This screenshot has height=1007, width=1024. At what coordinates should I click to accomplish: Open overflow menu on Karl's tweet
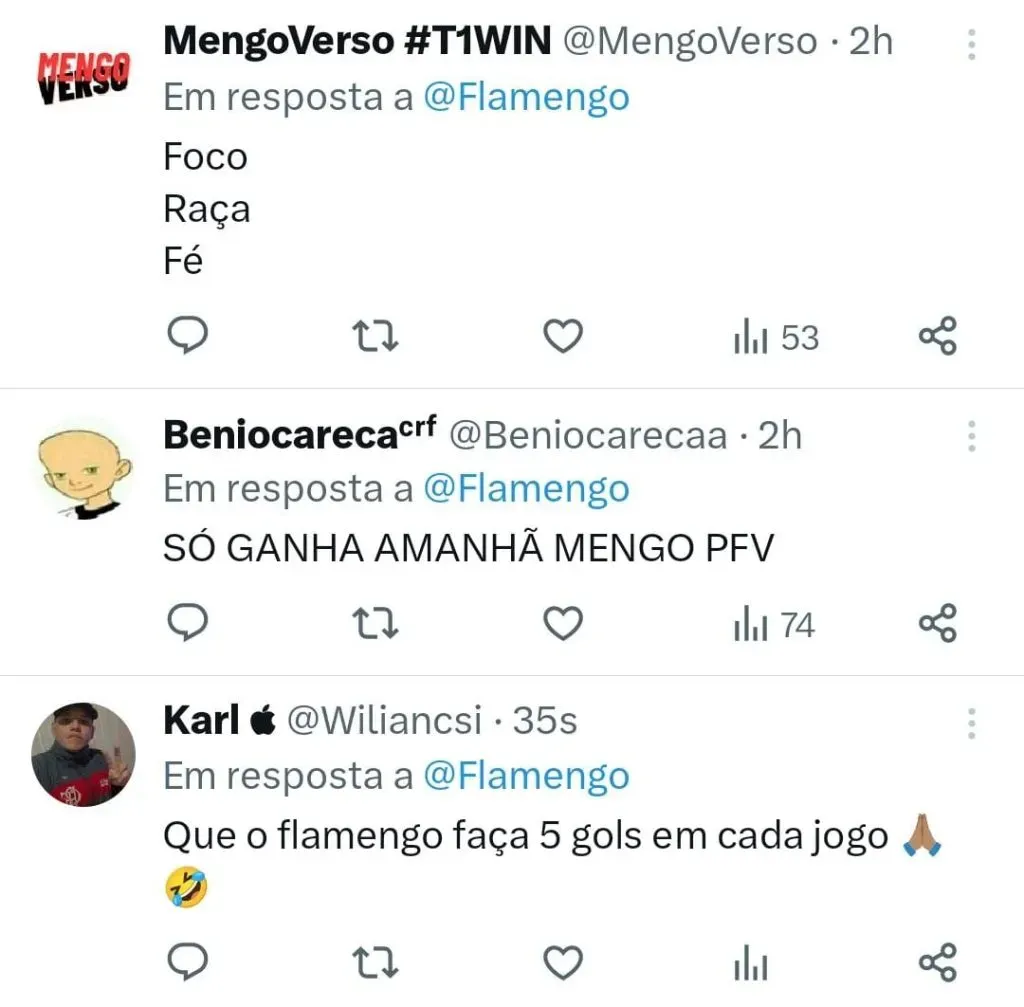pos(971,722)
